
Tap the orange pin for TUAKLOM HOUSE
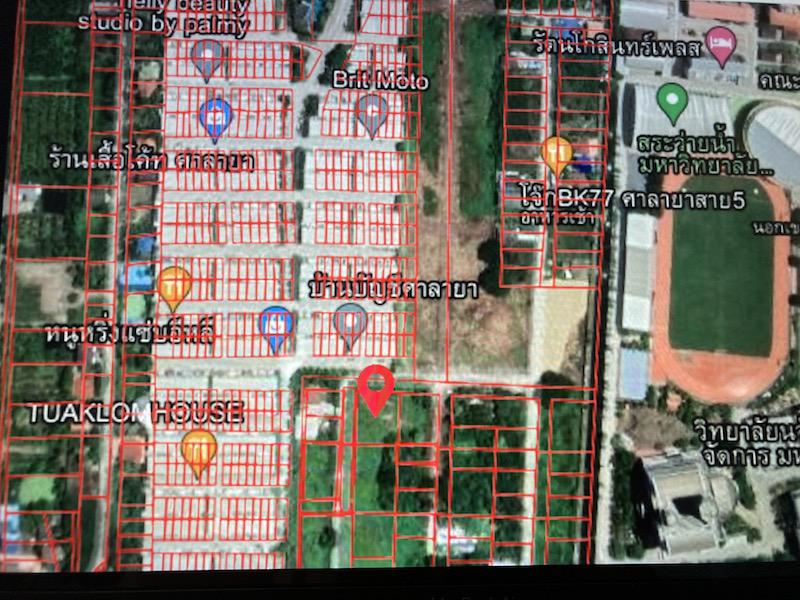coord(199,449)
